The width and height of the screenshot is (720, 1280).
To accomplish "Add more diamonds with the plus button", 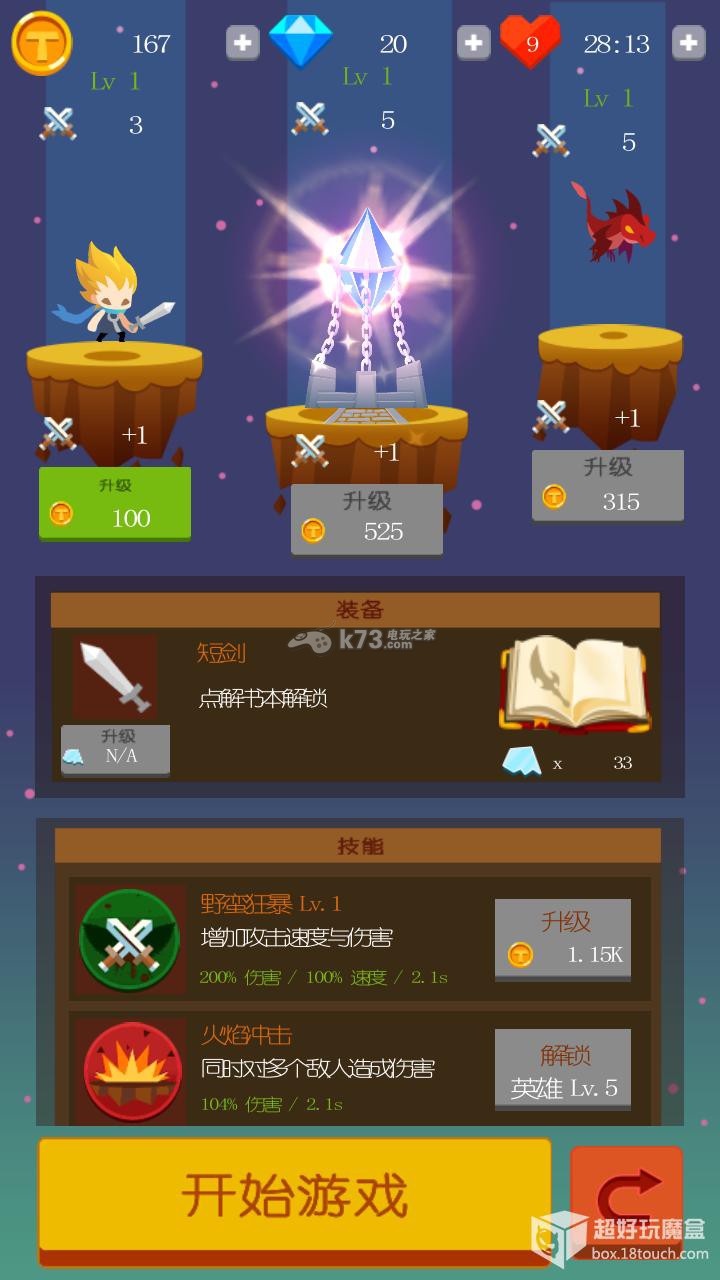I will 473,43.
